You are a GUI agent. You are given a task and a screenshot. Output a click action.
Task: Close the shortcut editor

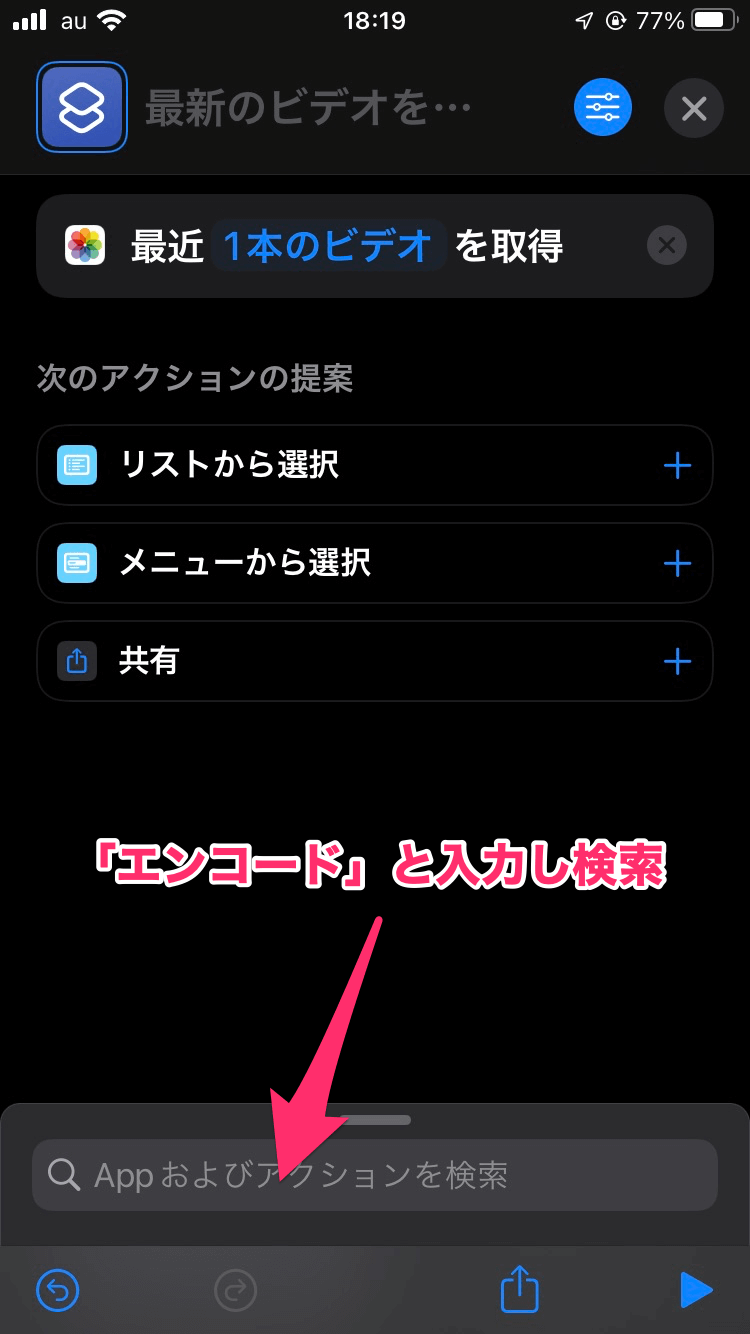[693, 107]
